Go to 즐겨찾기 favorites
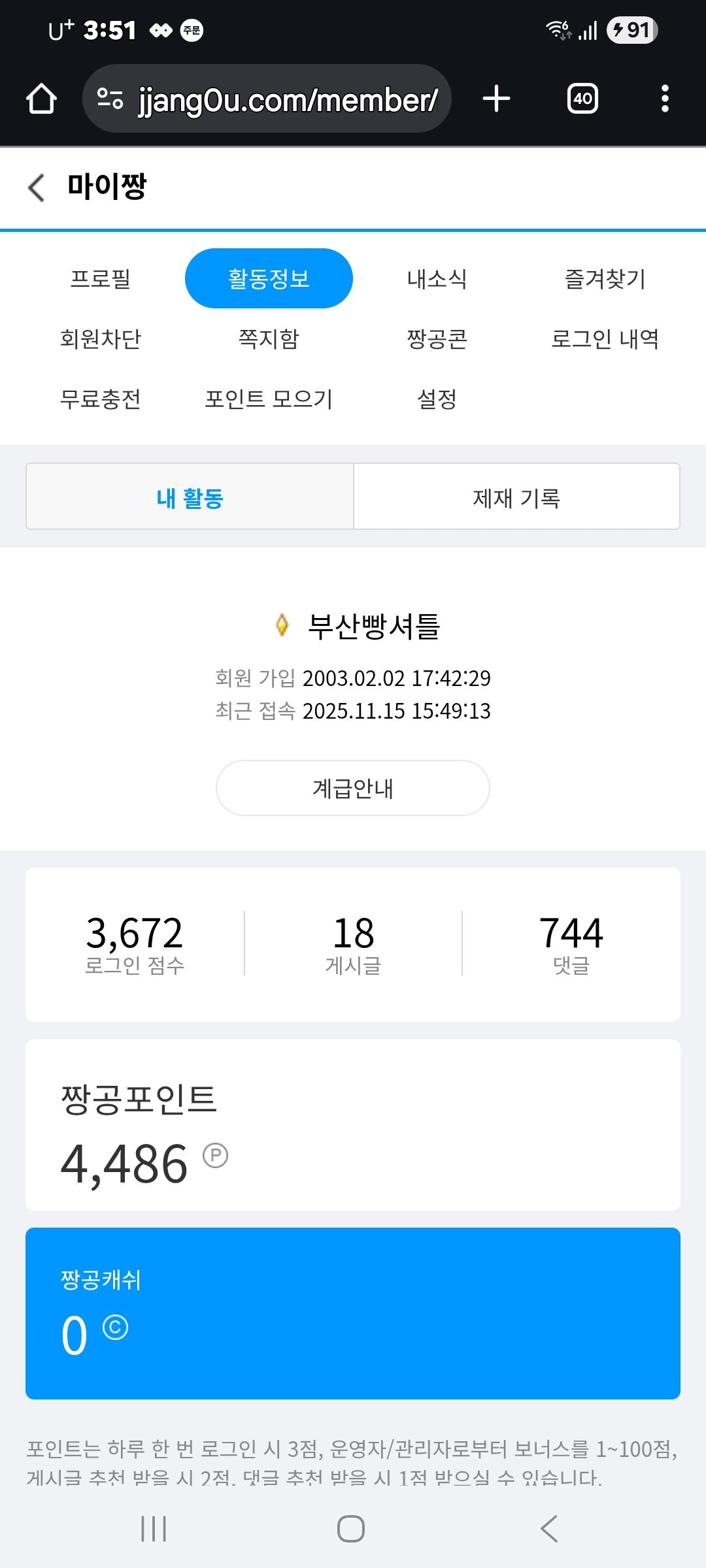 605,279
